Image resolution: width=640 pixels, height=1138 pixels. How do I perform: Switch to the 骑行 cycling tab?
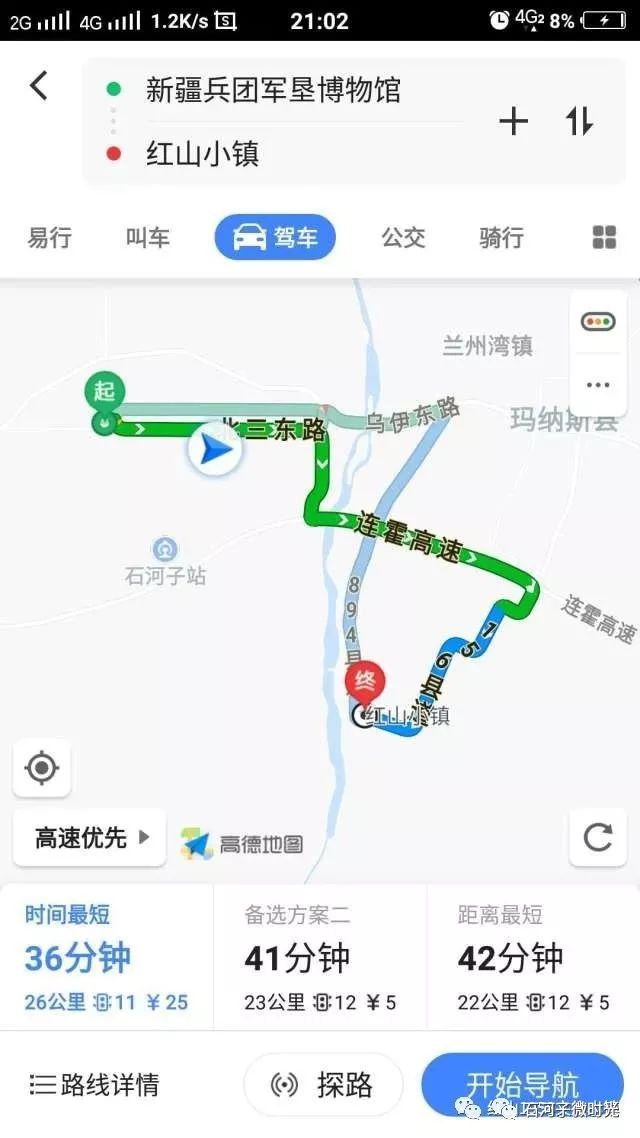coord(501,238)
